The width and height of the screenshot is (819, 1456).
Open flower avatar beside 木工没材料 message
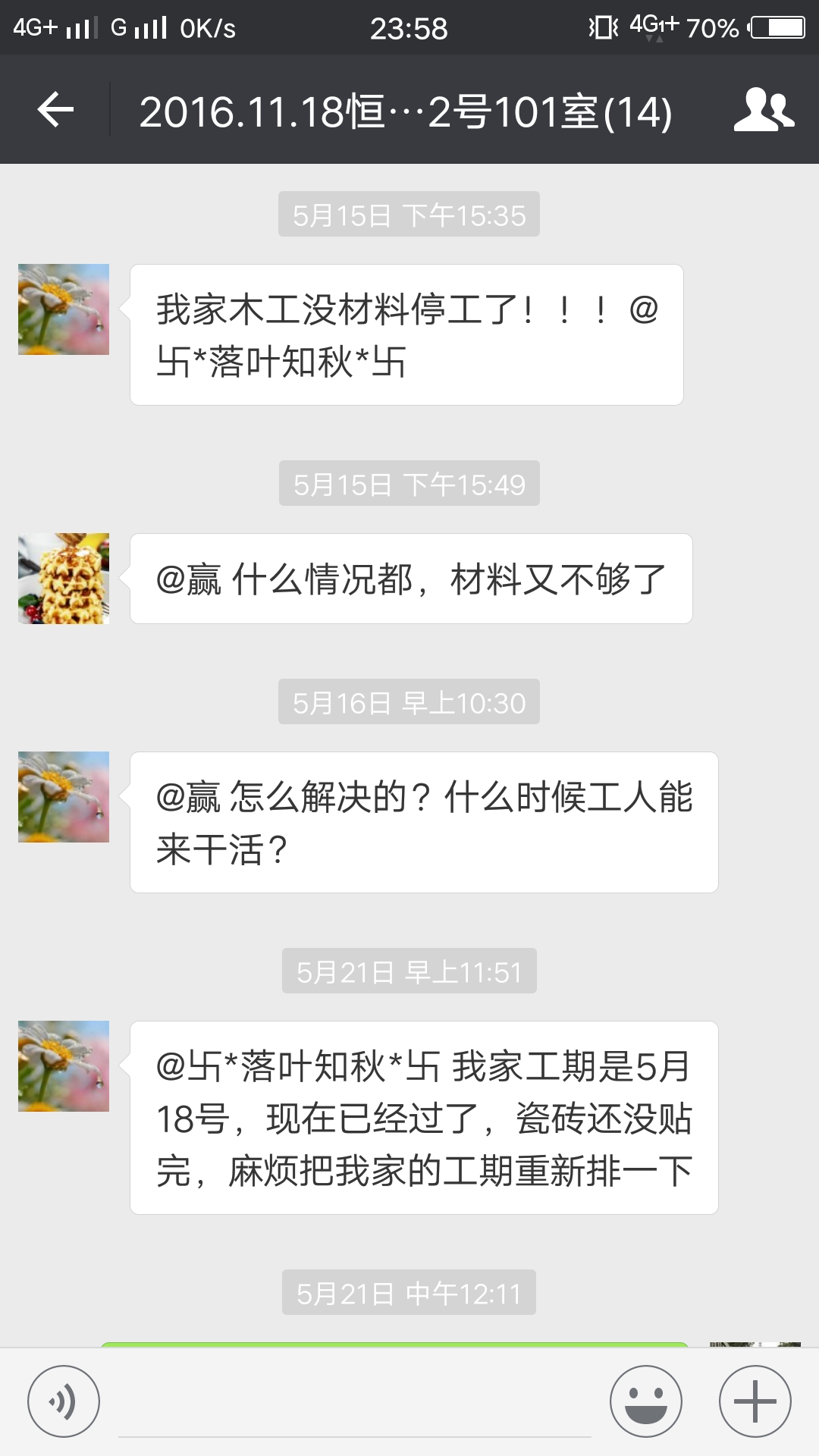64,309
